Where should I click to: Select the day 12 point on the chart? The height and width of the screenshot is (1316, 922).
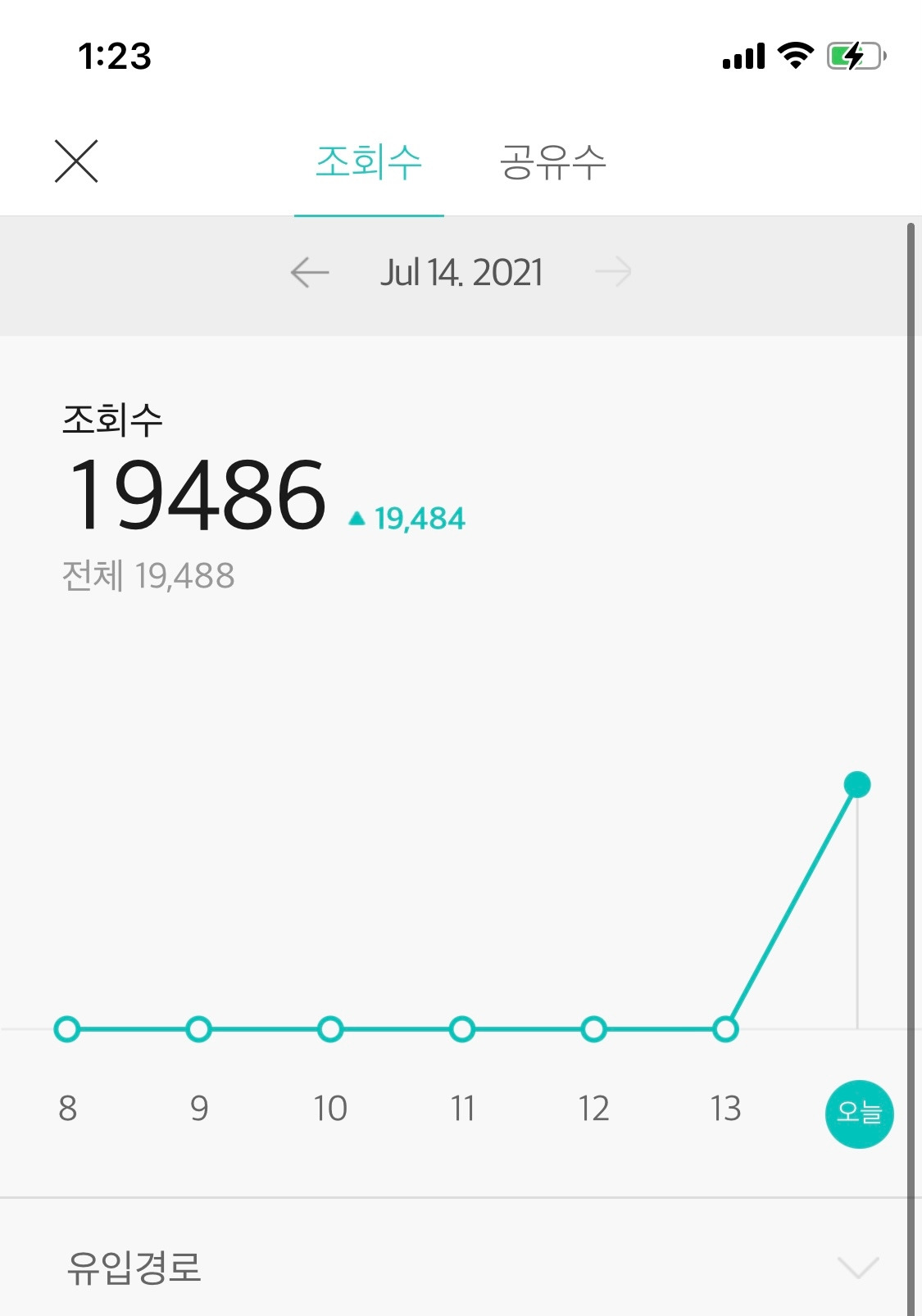[593, 1029]
